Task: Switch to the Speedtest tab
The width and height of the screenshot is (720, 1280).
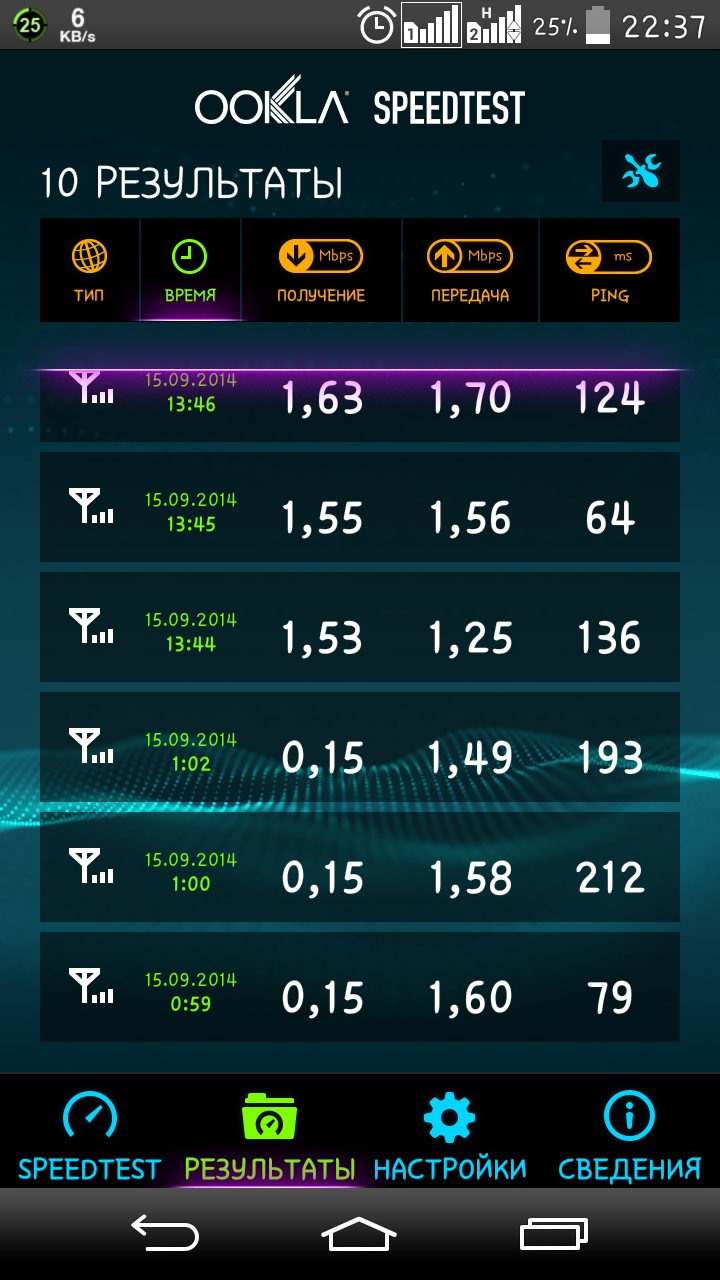Action: point(90,1135)
